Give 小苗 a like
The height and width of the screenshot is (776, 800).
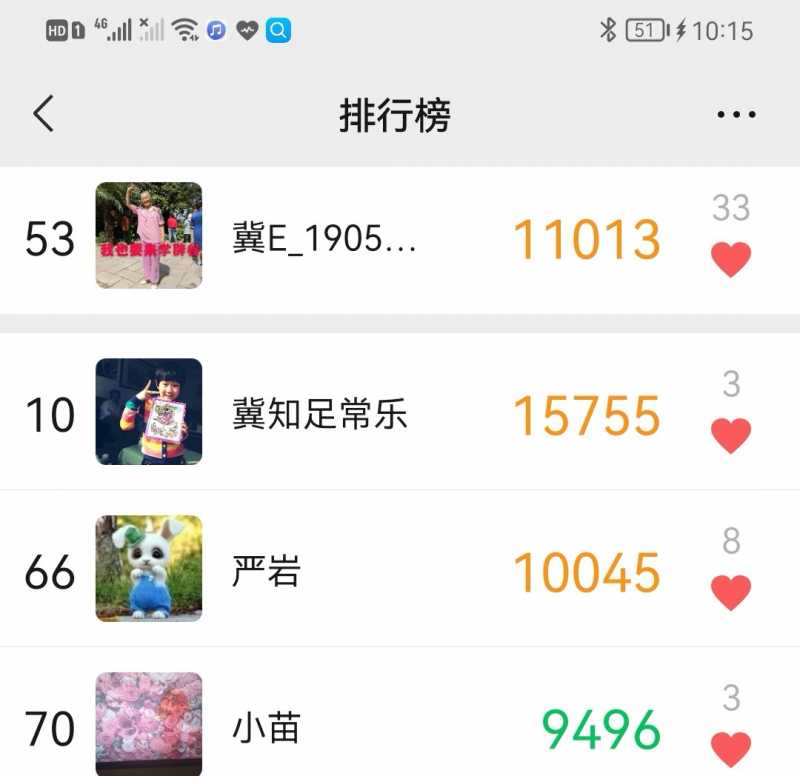coord(731,748)
